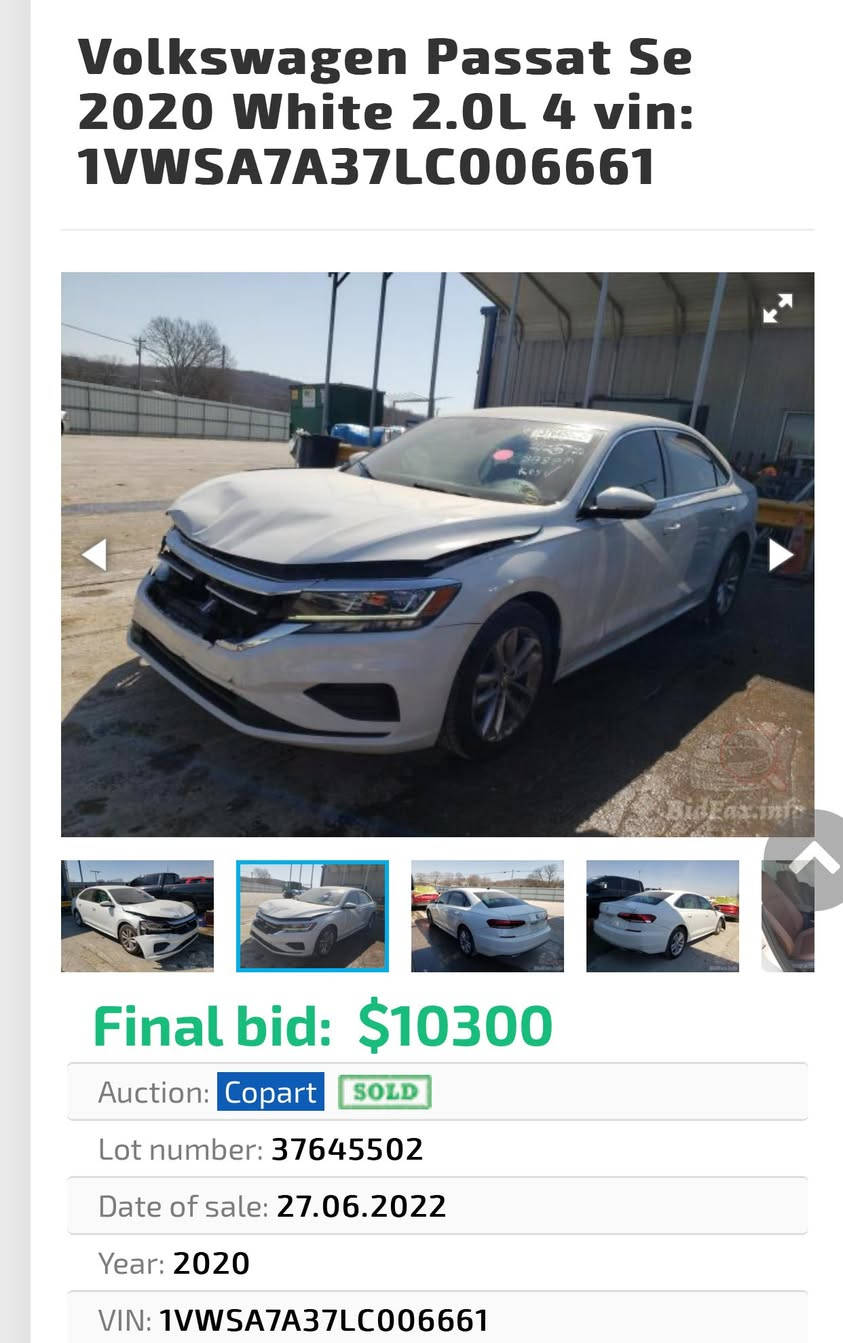Open the Copart auction link
This screenshot has height=1343, width=843.
point(270,1092)
